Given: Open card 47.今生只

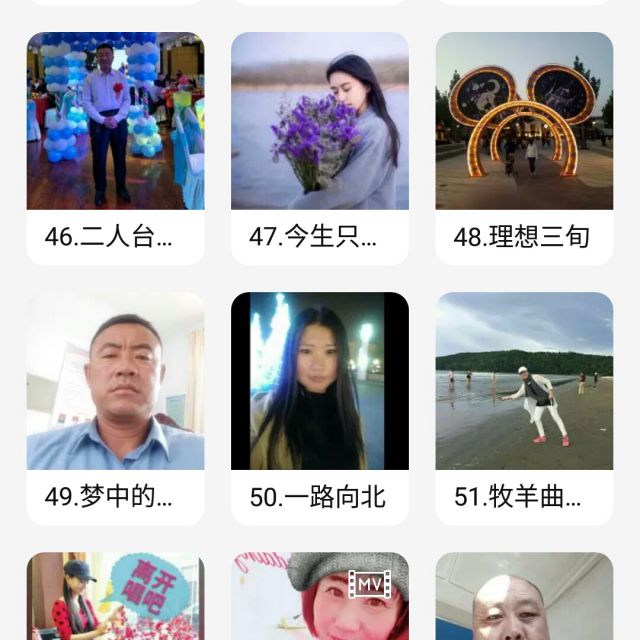Looking at the screenshot, I should point(319,148).
